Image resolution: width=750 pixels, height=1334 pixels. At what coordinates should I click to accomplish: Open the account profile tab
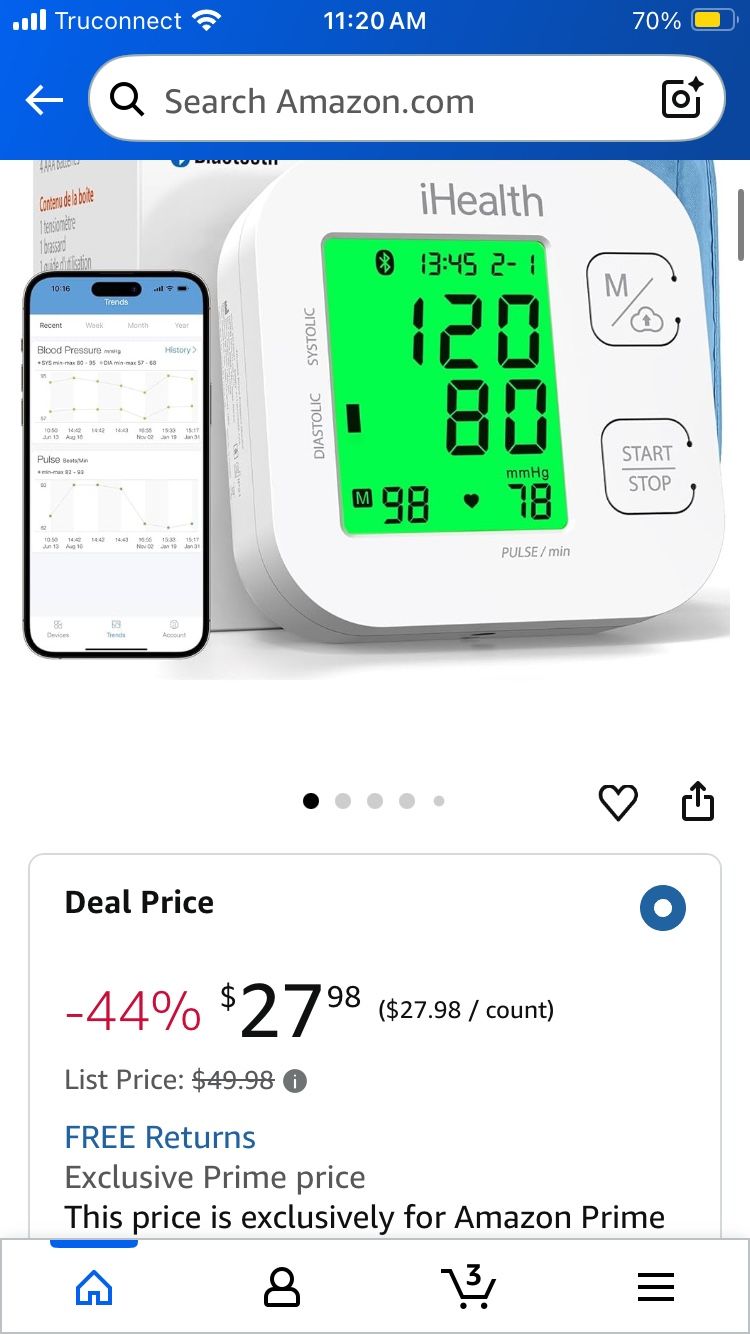tap(281, 1287)
